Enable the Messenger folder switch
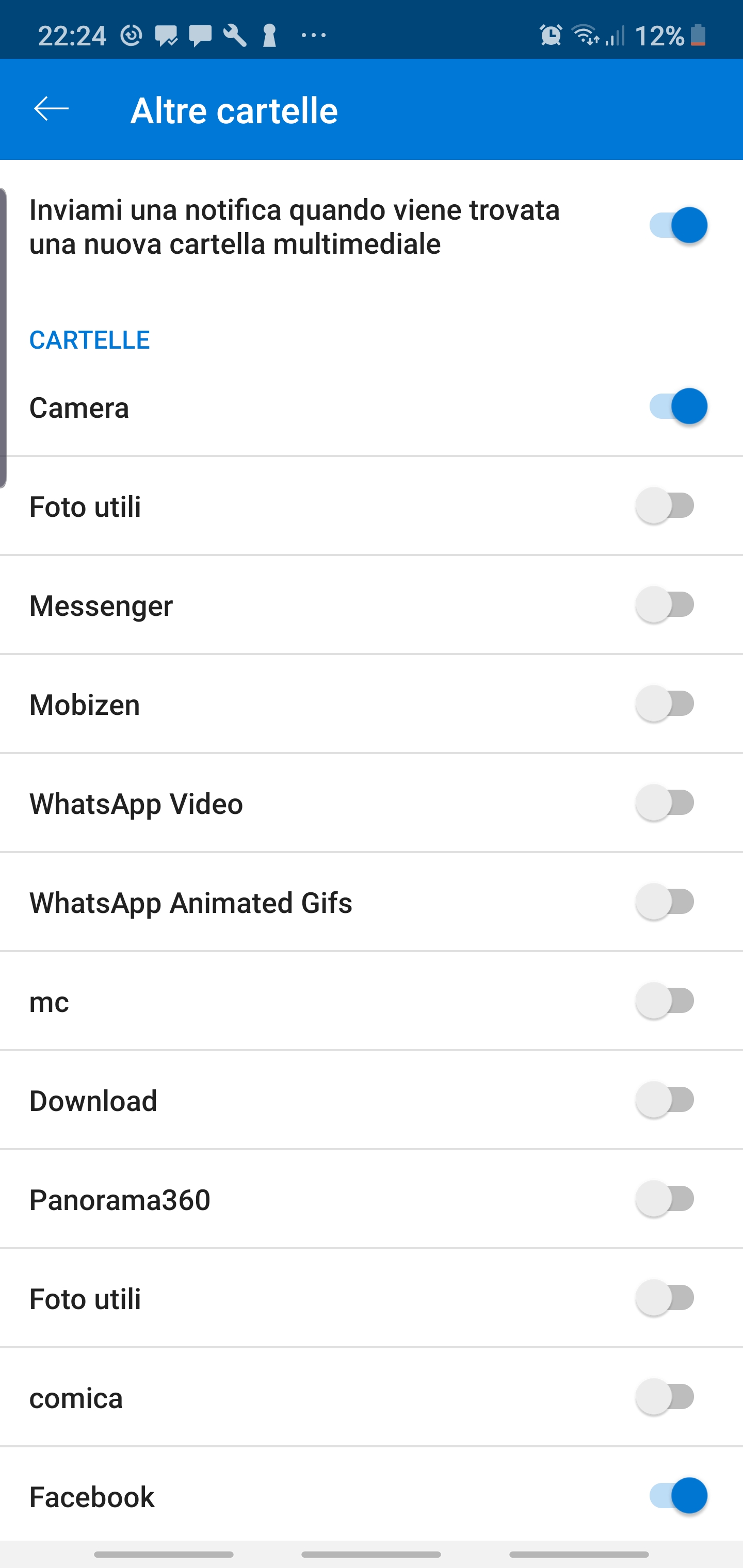 click(666, 605)
